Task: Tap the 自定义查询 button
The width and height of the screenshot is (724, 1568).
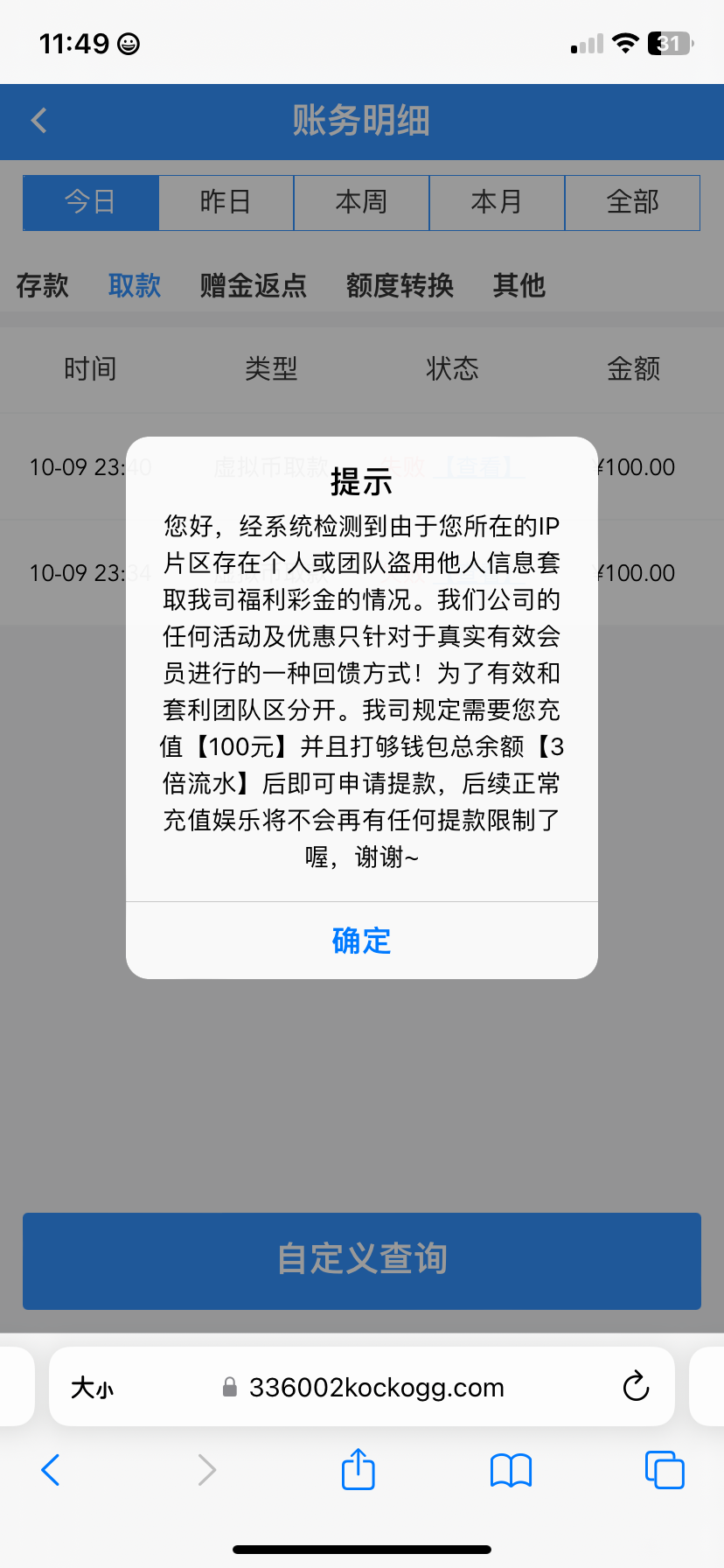Action: pos(362,1261)
